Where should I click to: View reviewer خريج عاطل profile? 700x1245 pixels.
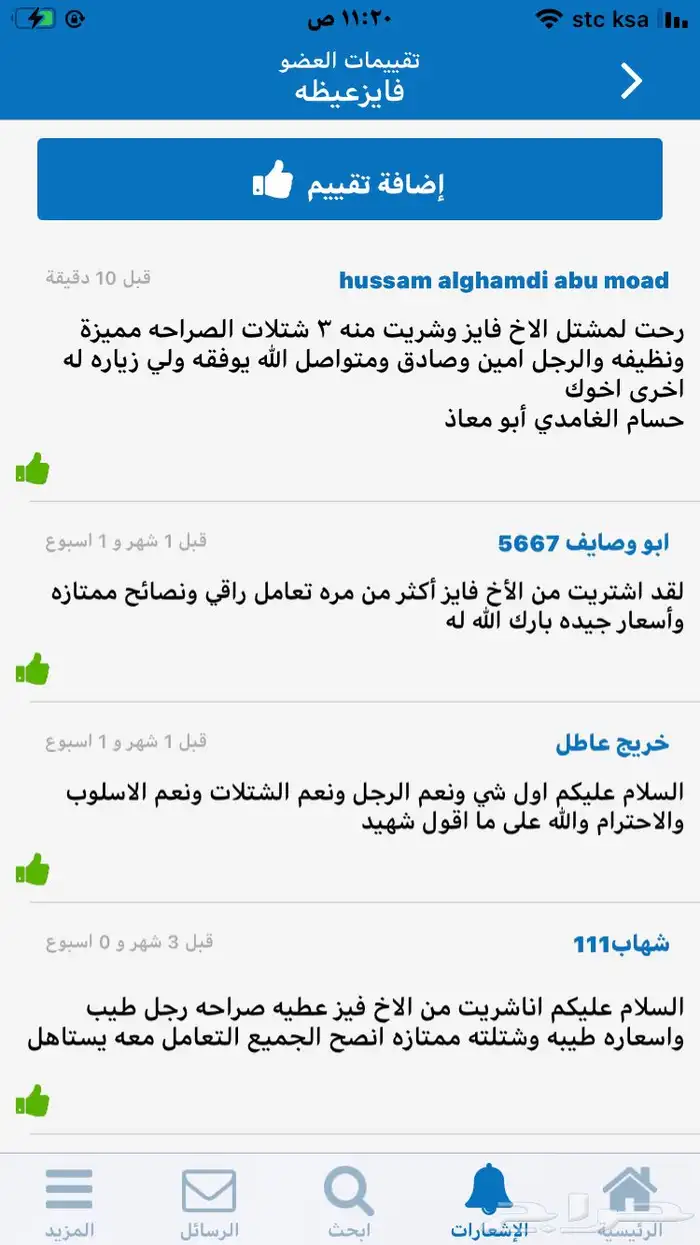pos(612,744)
